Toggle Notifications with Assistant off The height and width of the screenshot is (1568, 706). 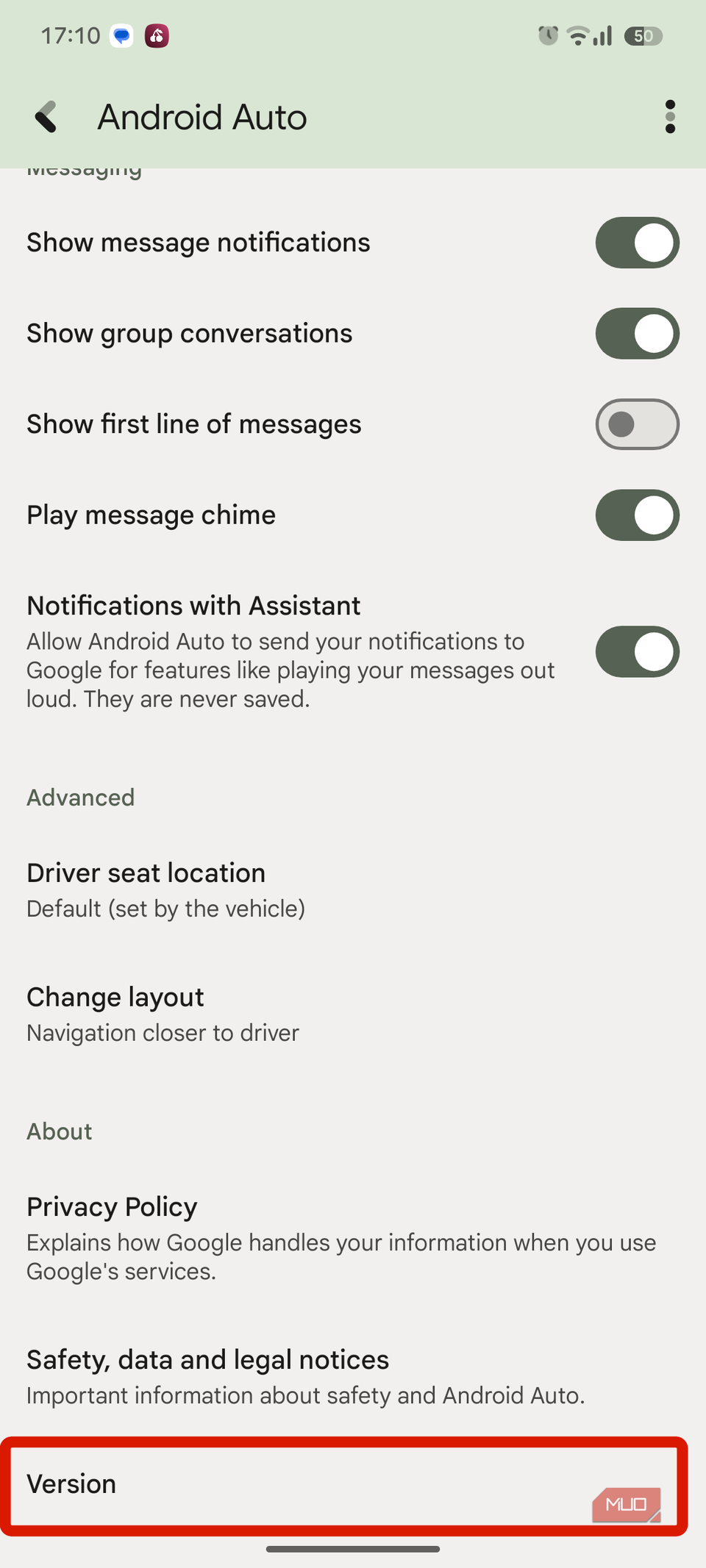pyautogui.click(x=637, y=651)
